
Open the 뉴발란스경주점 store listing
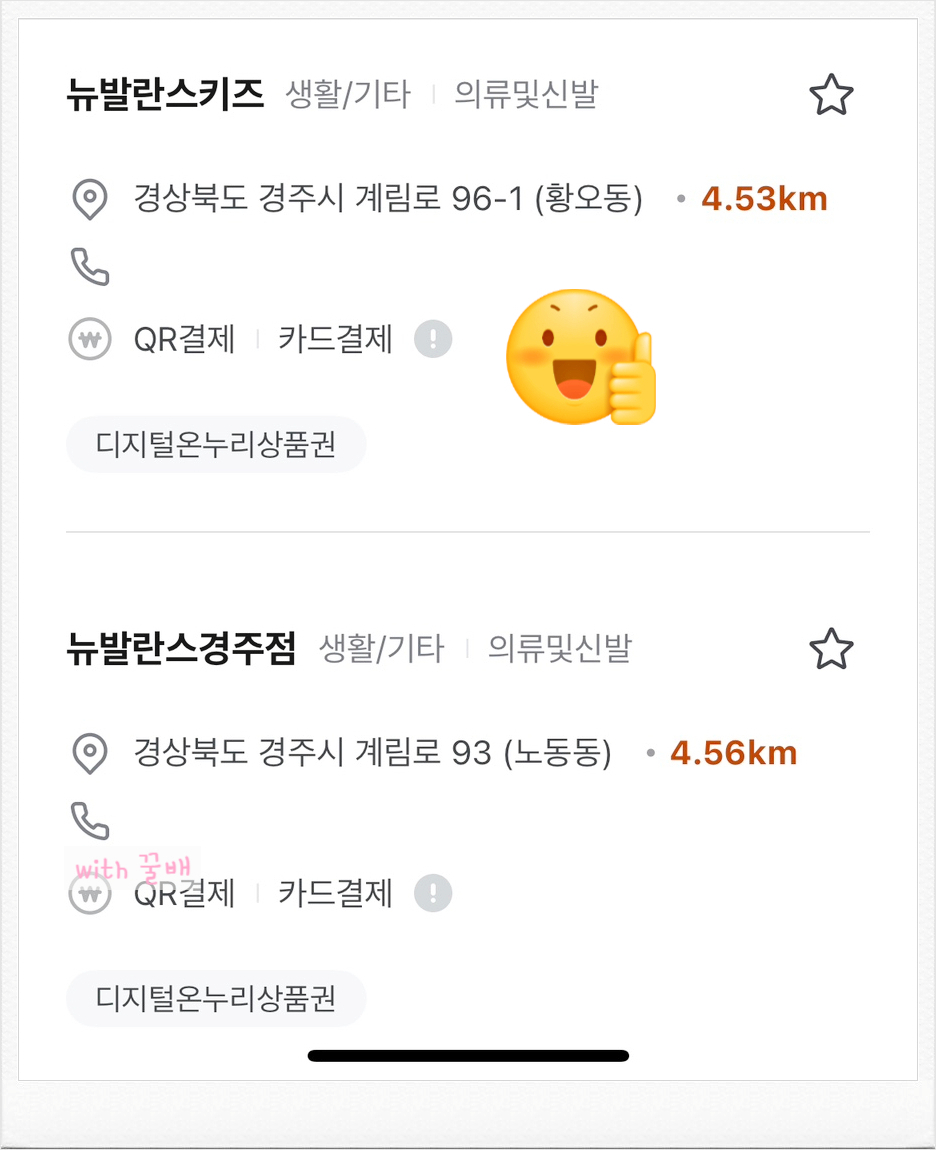click(181, 650)
